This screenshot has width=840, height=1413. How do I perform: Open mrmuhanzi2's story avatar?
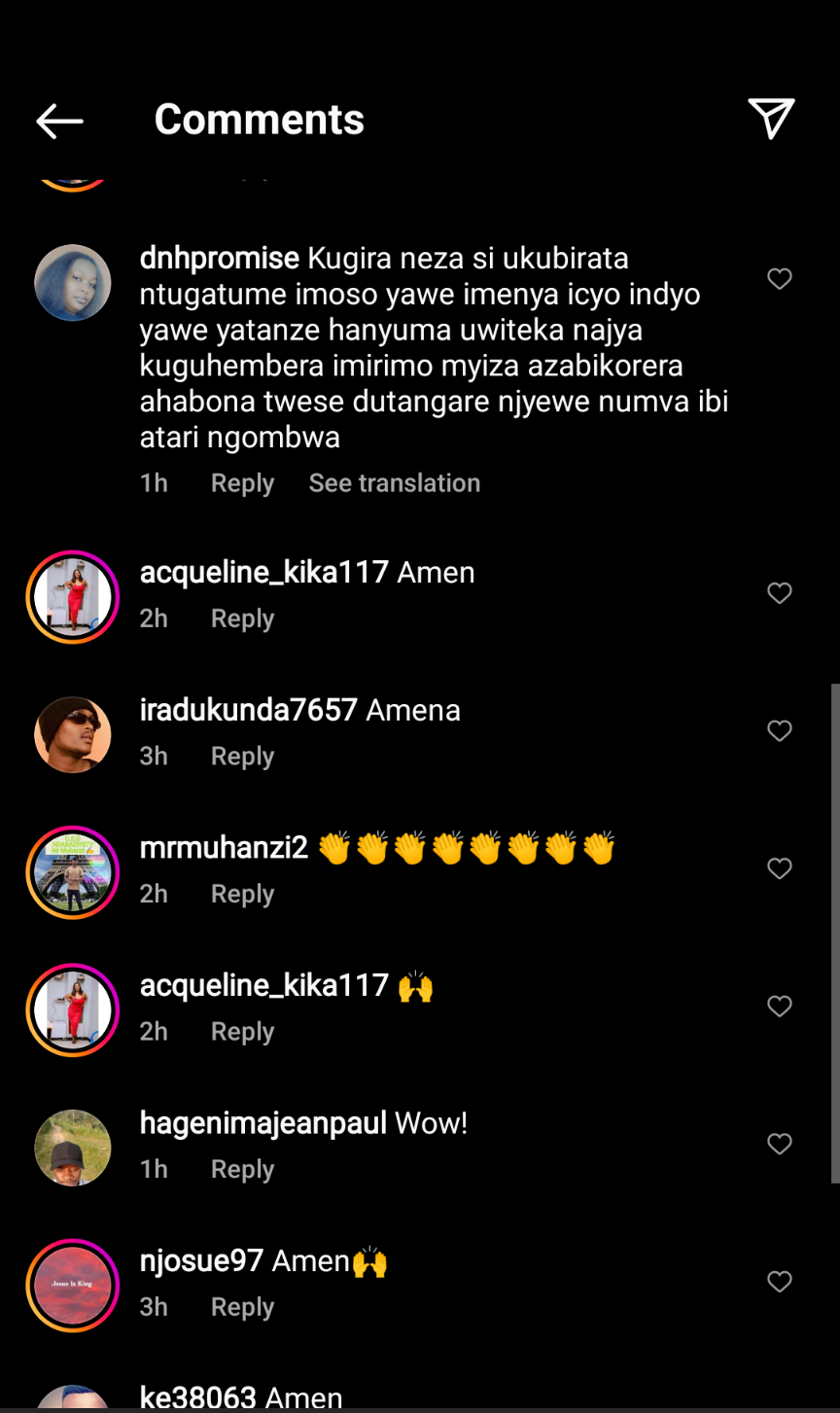click(73, 872)
